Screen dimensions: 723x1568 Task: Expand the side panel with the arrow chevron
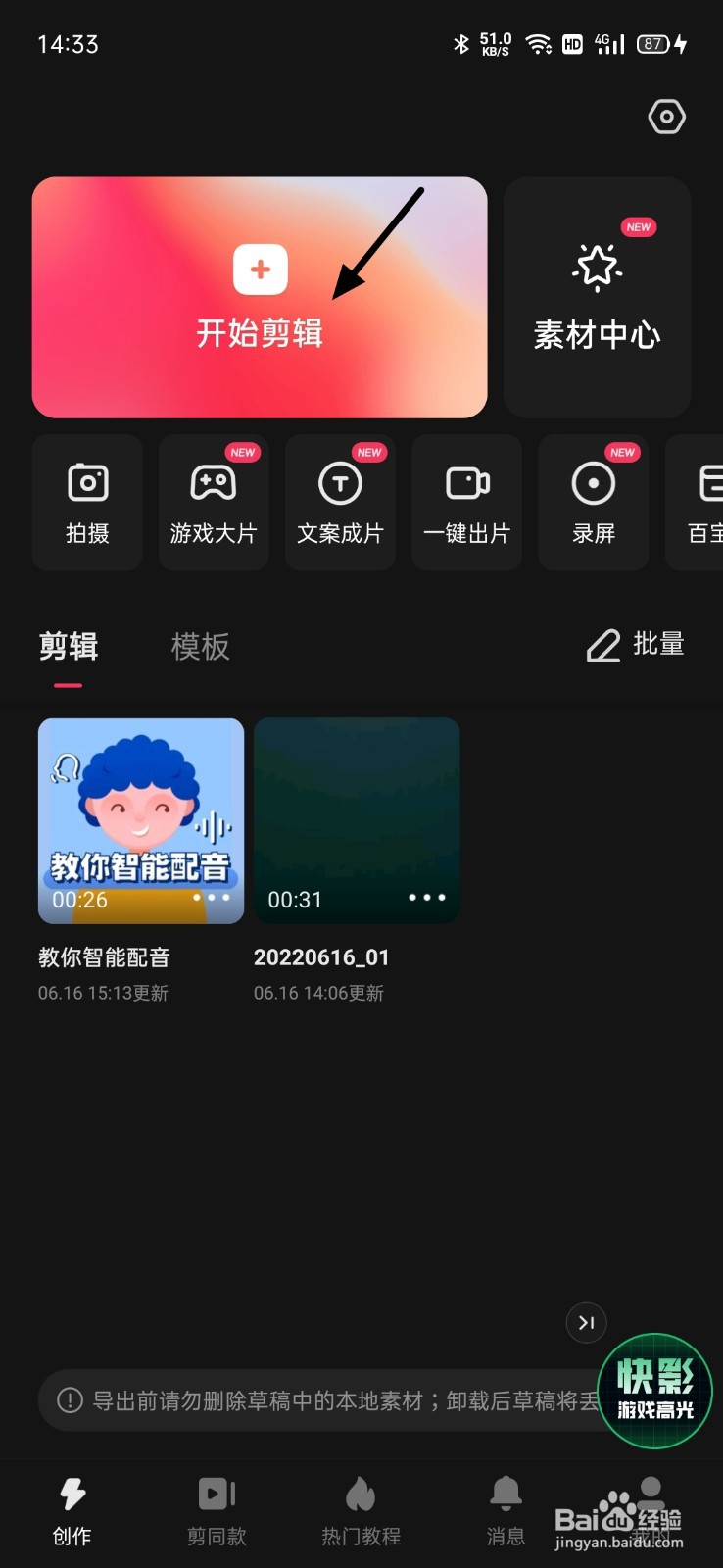(586, 1323)
